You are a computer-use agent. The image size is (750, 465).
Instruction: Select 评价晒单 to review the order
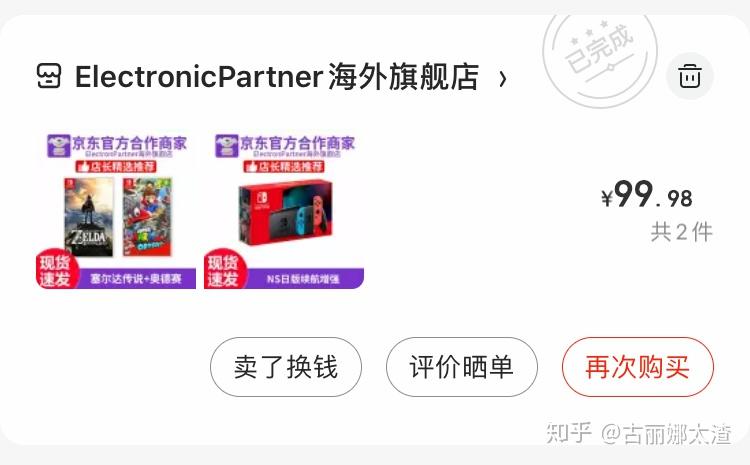pyautogui.click(x=461, y=367)
